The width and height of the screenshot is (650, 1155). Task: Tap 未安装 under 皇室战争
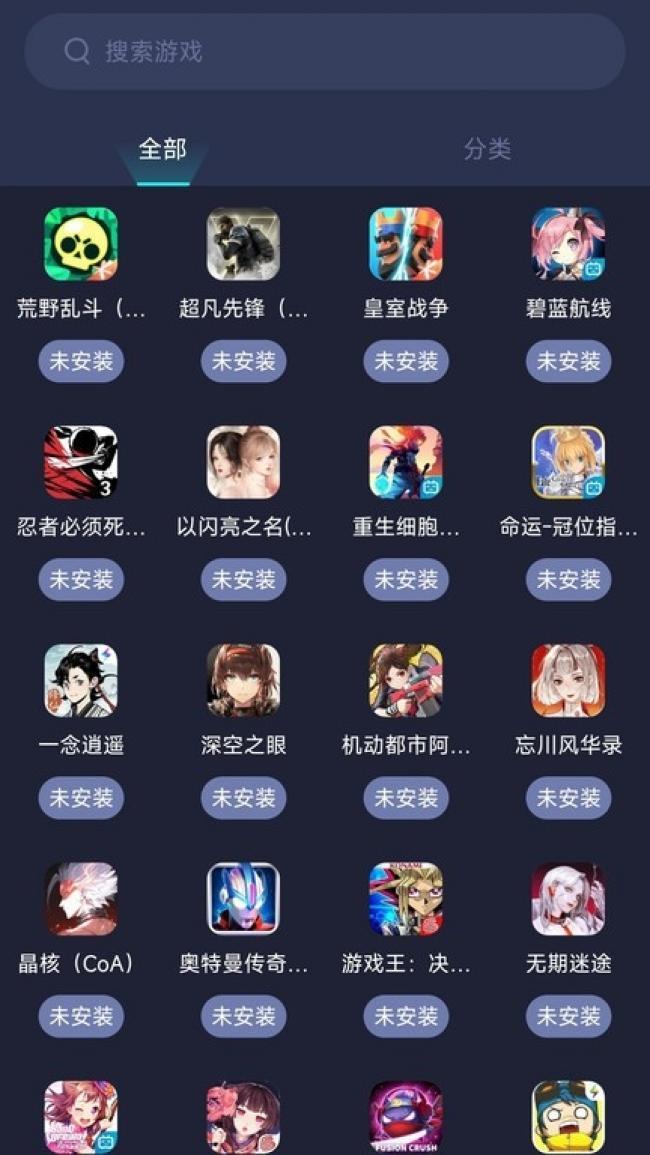[405, 361]
